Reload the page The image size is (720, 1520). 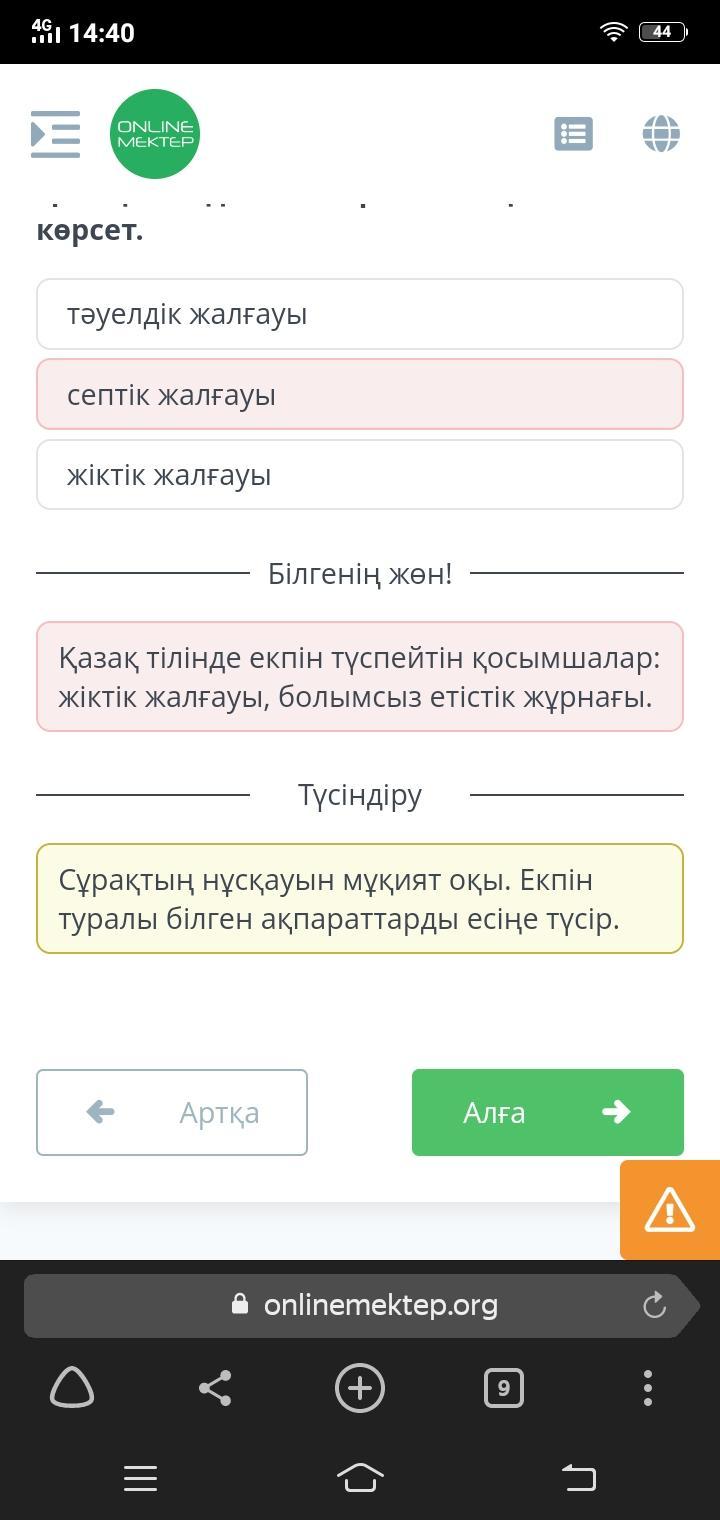[x=654, y=1305]
